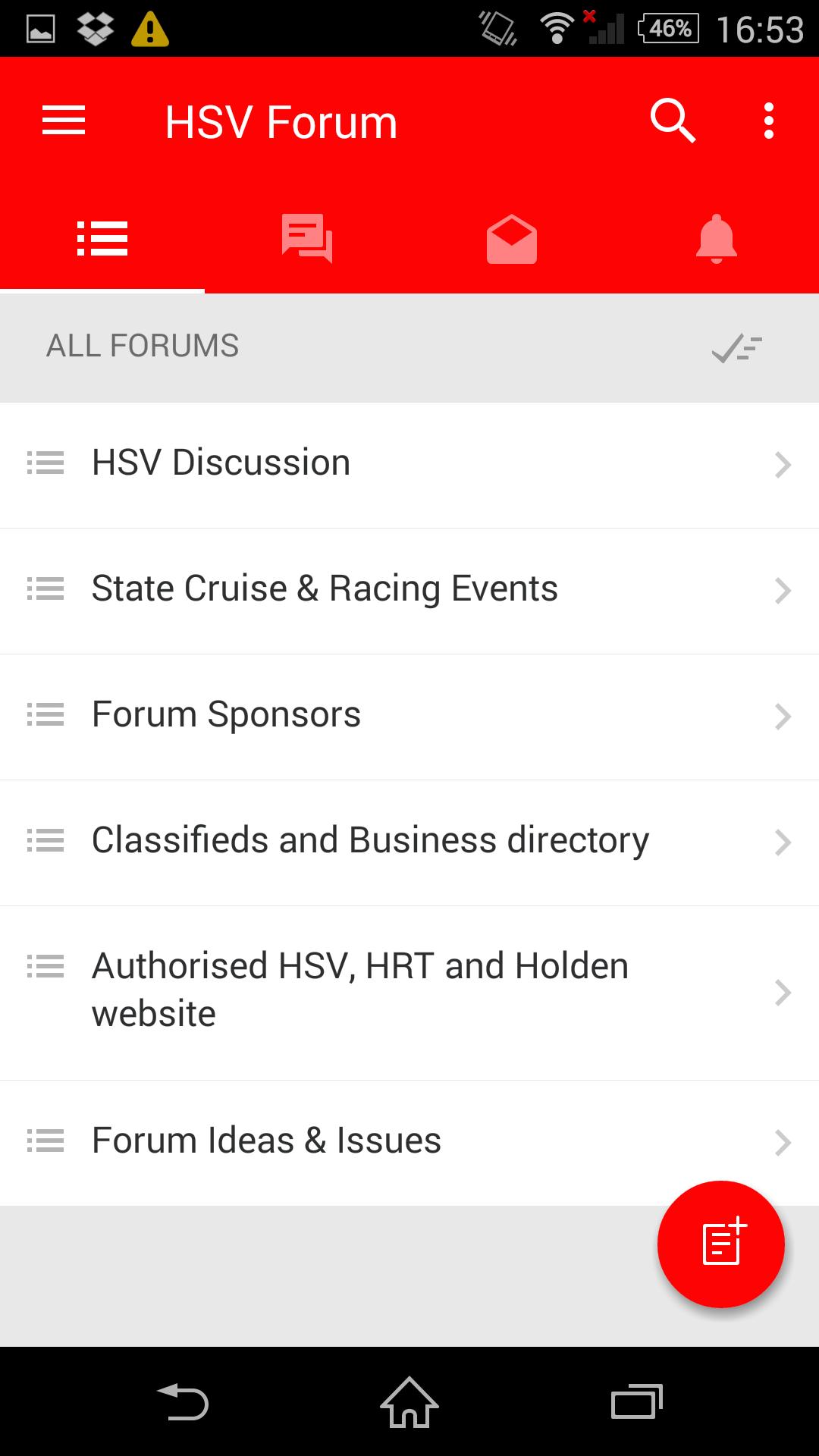
Task: Open the search function
Action: [673, 120]
